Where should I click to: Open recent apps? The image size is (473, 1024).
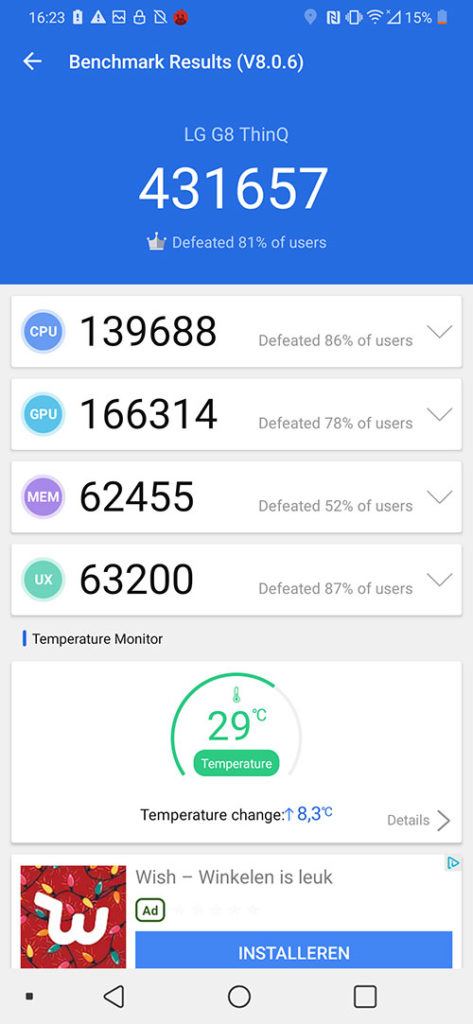tap(365, 997)
